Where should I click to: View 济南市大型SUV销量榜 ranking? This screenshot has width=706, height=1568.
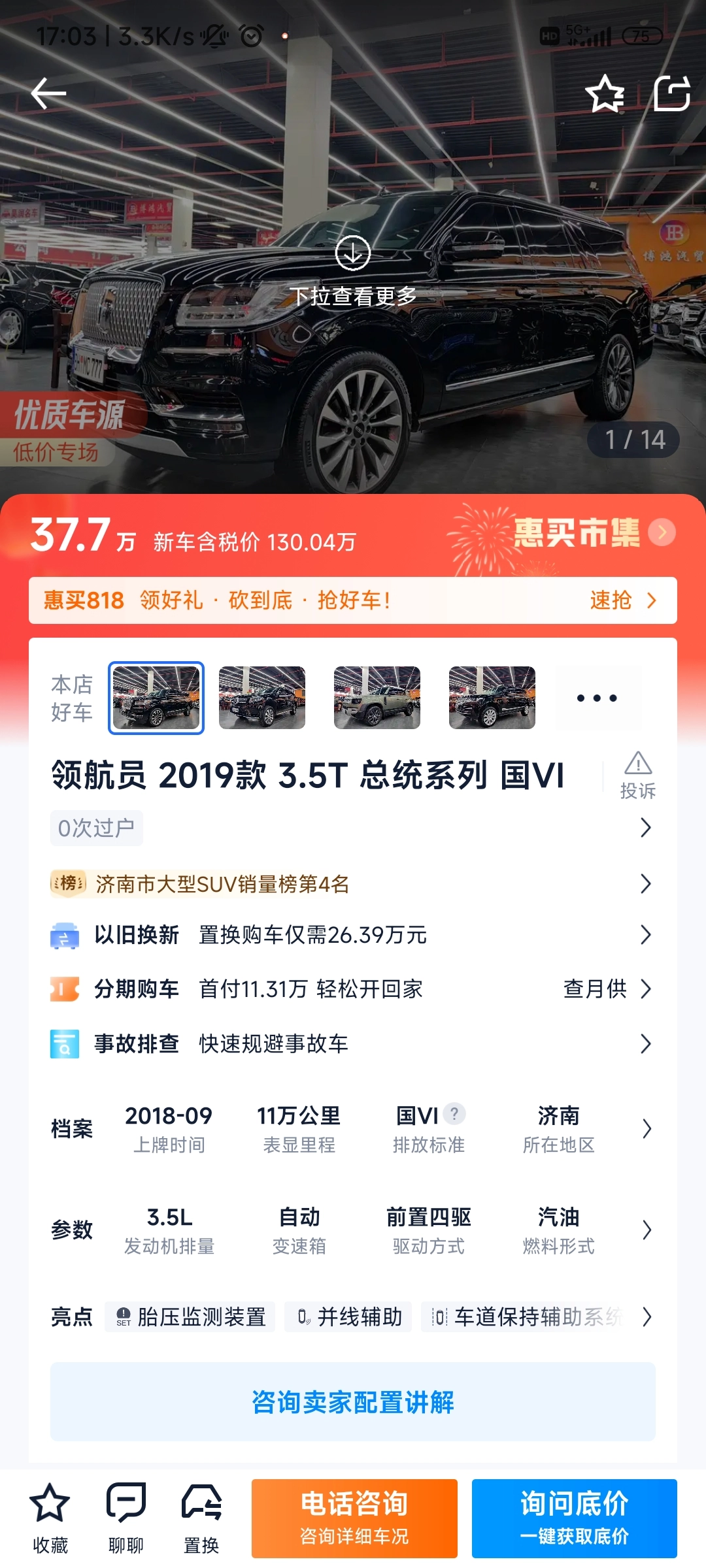point(353,884)
